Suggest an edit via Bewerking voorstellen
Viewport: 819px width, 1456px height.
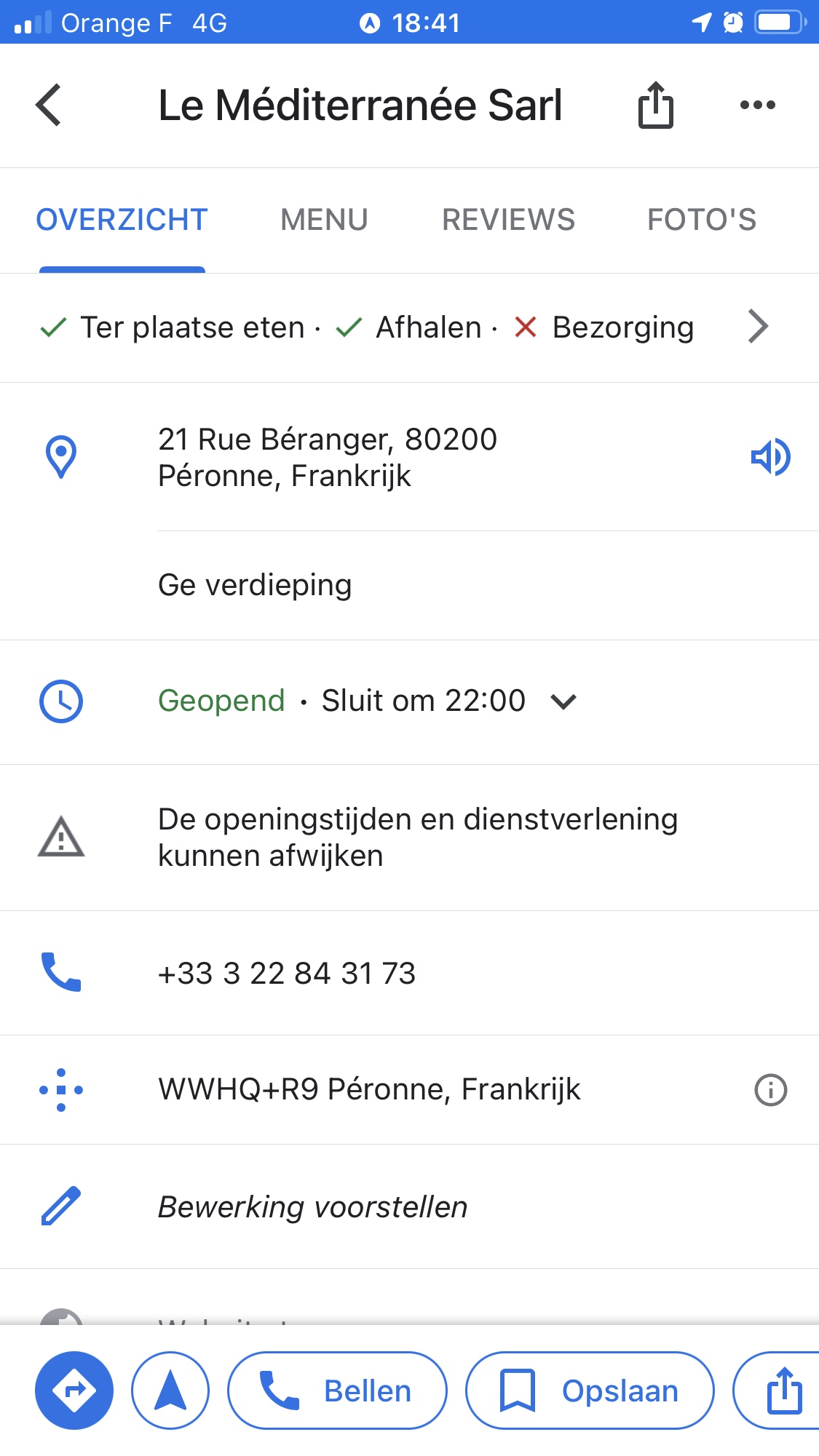313,1207
